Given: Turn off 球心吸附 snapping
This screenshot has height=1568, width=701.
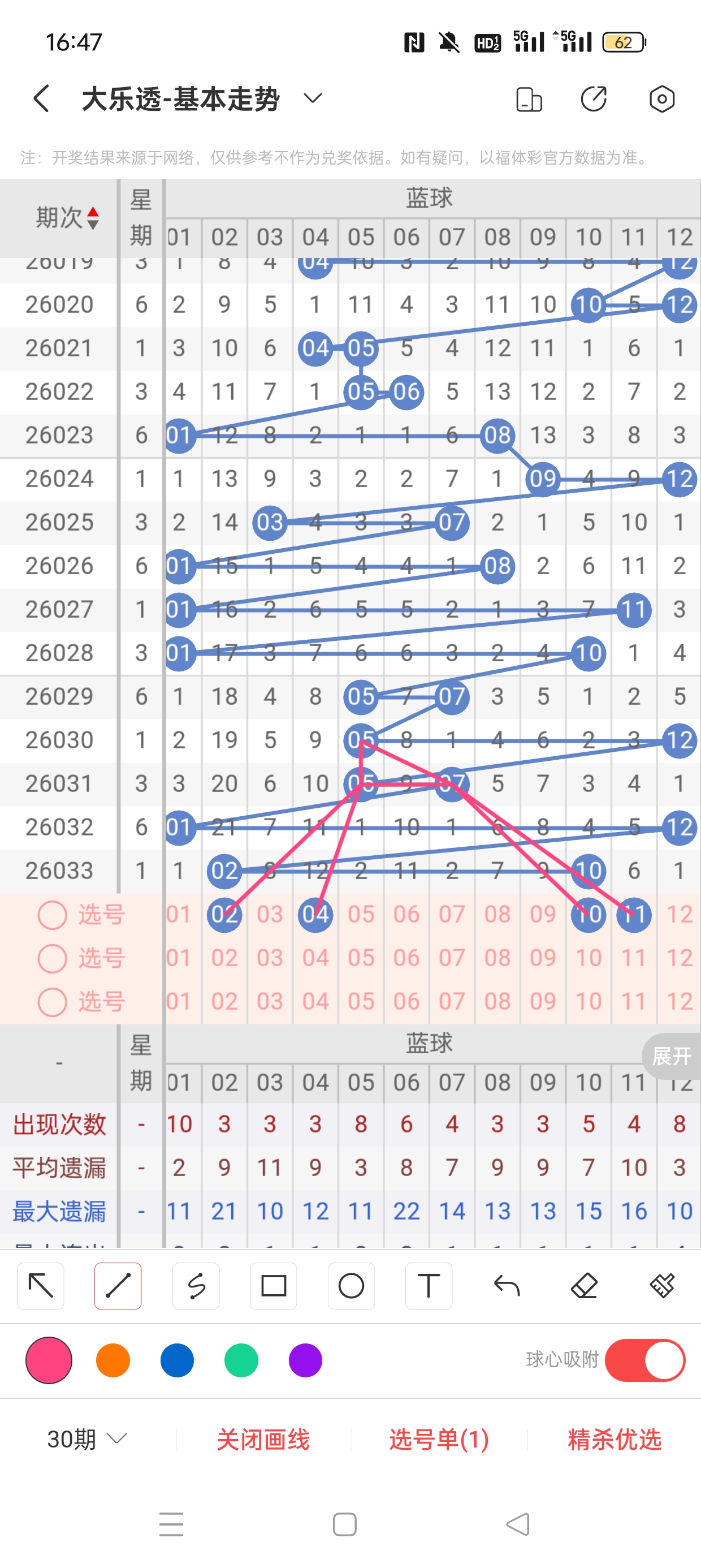Looking at the screenshot, I should tap(644, 1360).
